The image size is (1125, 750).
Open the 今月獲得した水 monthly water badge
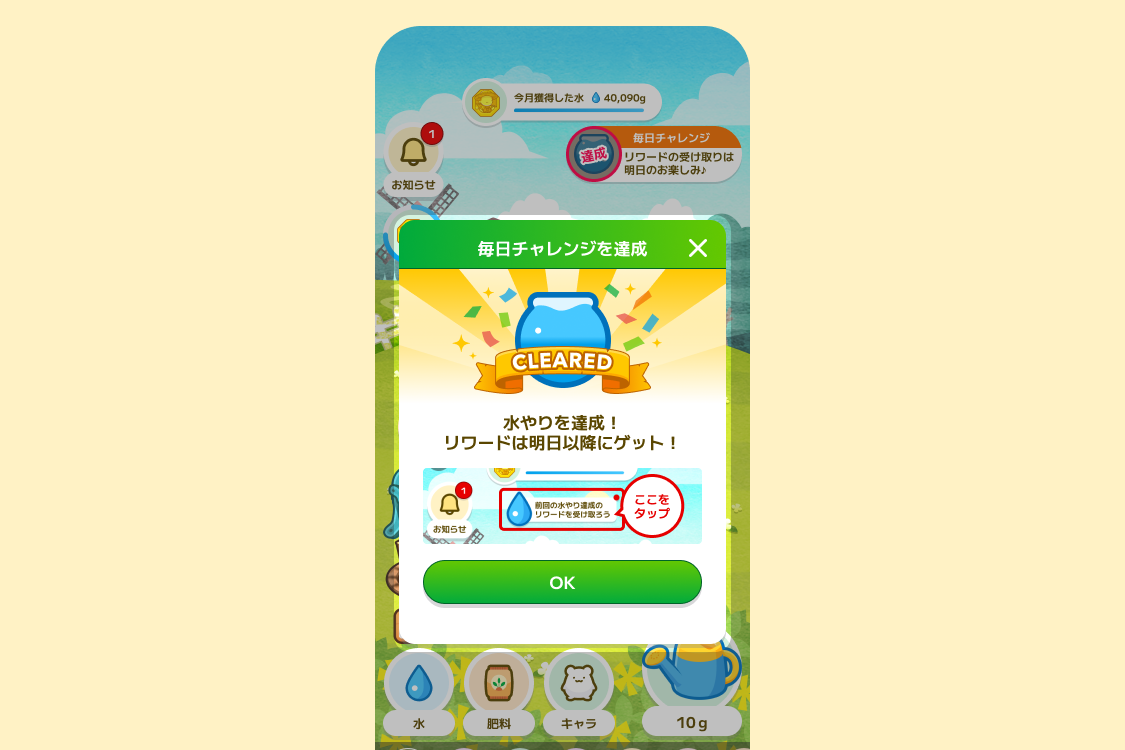click(x=562, y=101)
